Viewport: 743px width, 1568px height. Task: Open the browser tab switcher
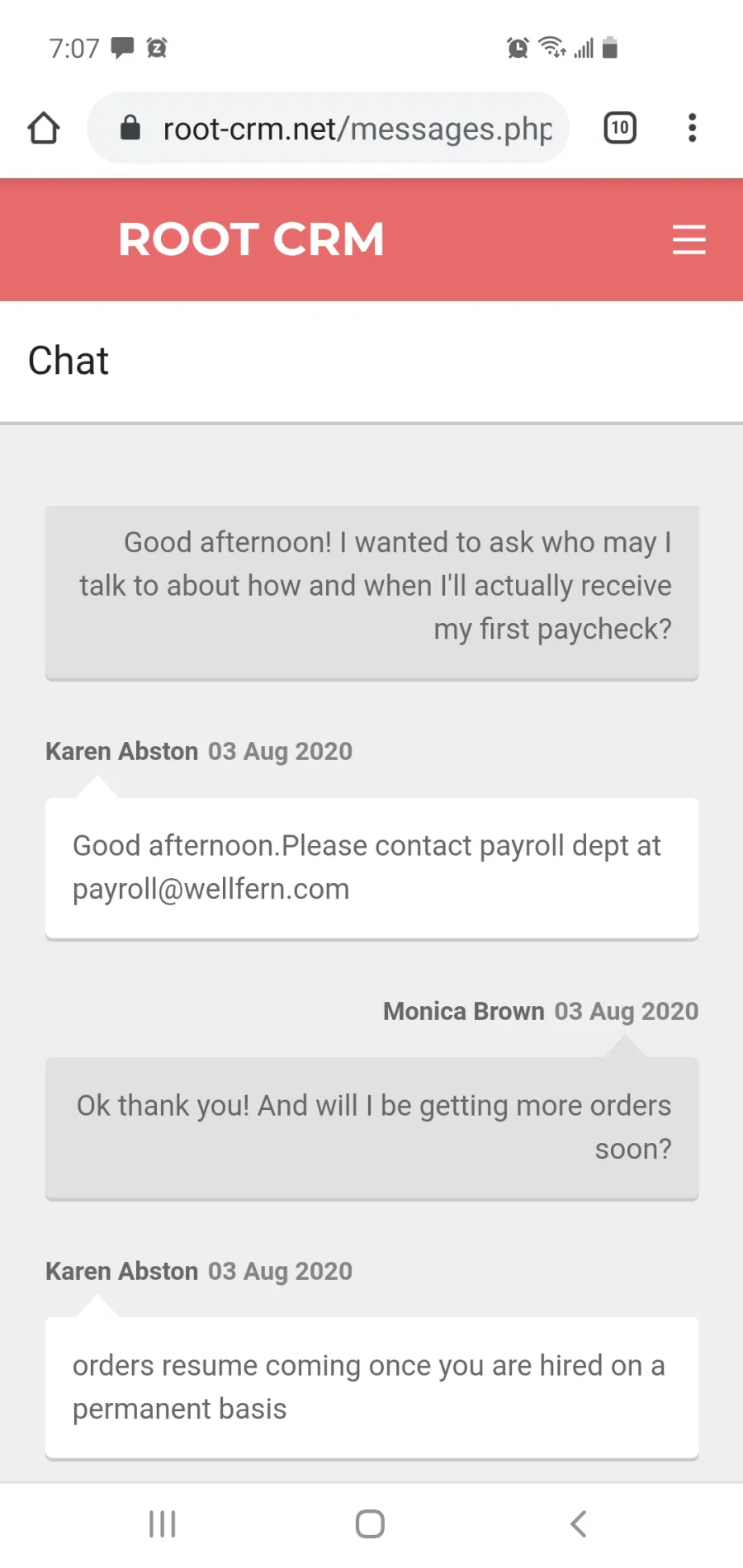pos(620,128)
